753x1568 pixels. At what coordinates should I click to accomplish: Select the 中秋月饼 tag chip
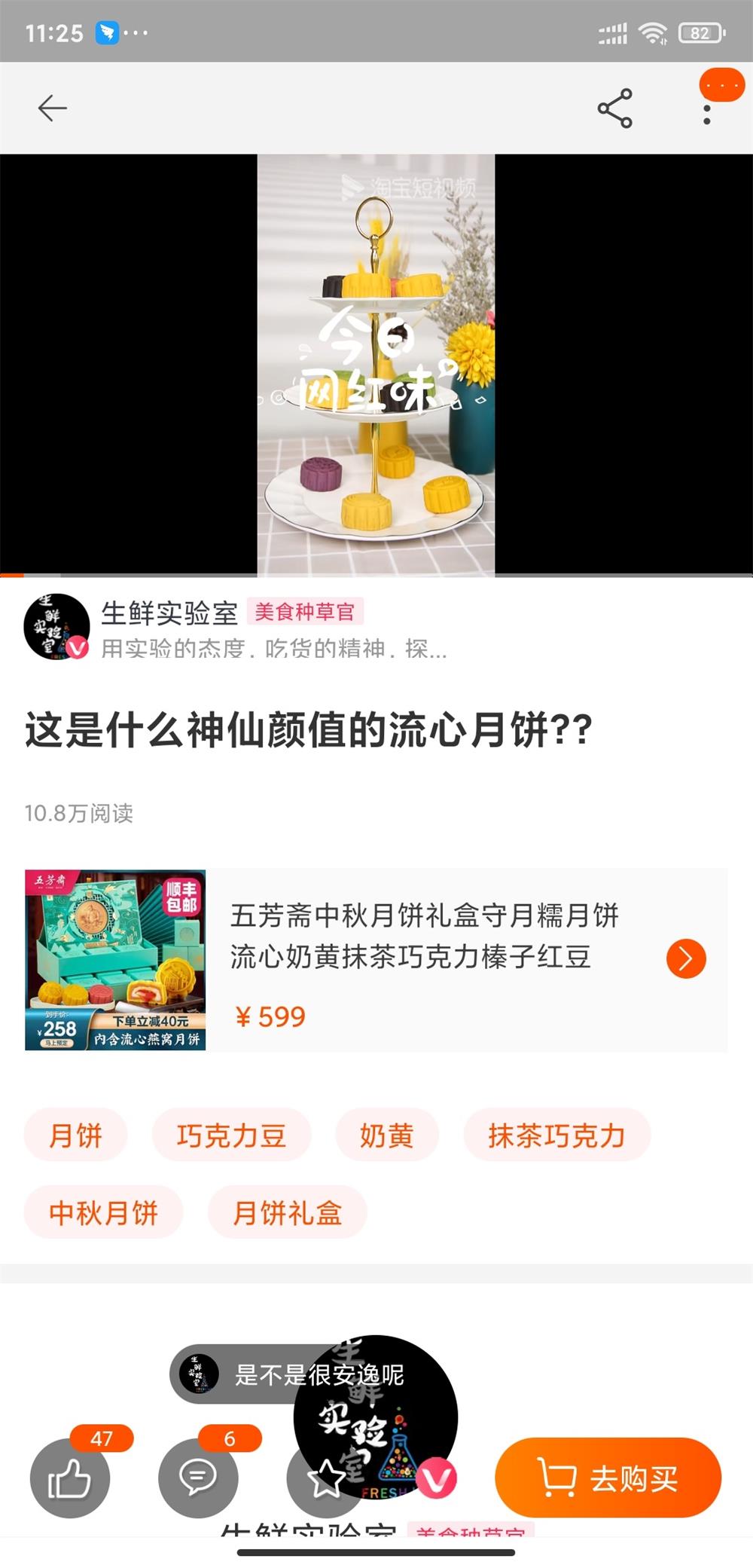click(103, 1212)
